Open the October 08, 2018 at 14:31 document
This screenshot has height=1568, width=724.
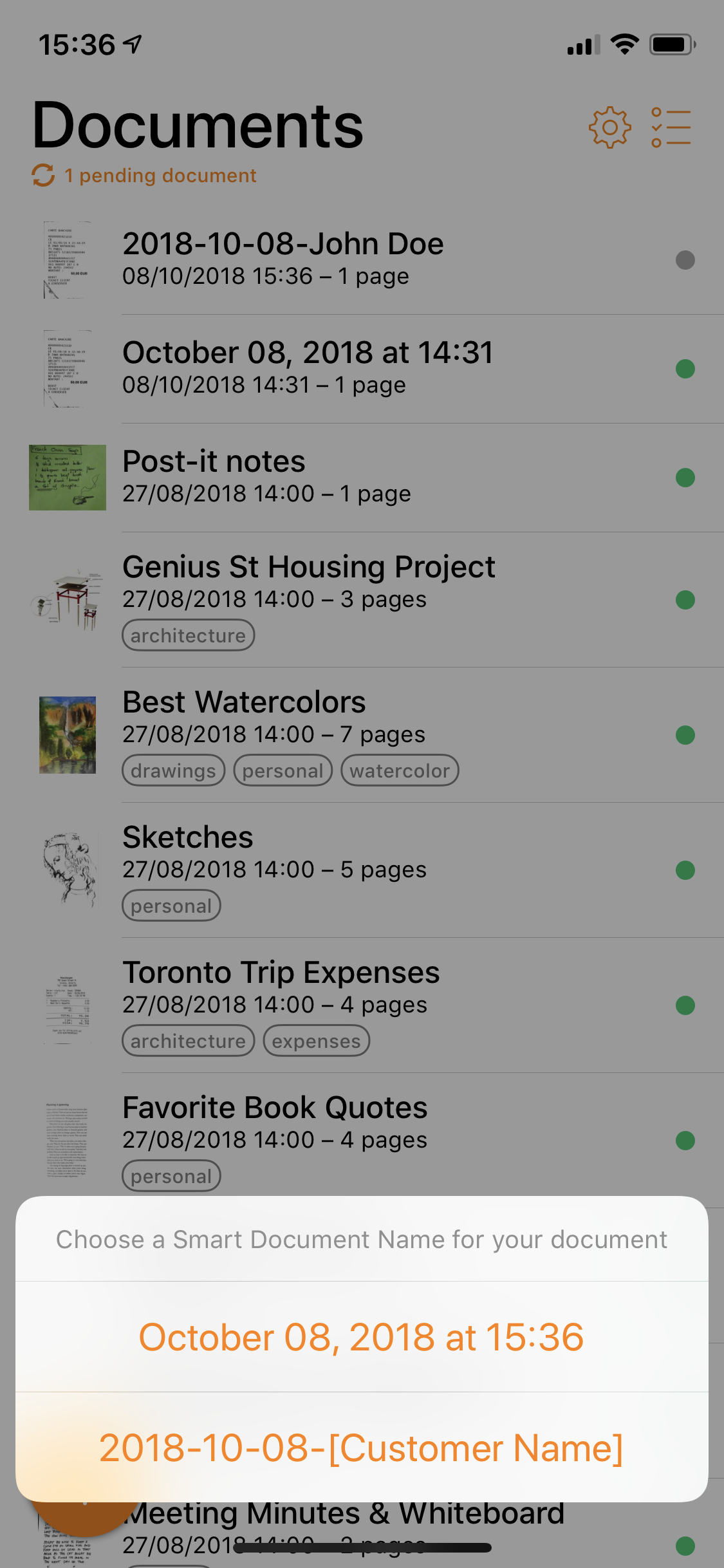[362, 369]
